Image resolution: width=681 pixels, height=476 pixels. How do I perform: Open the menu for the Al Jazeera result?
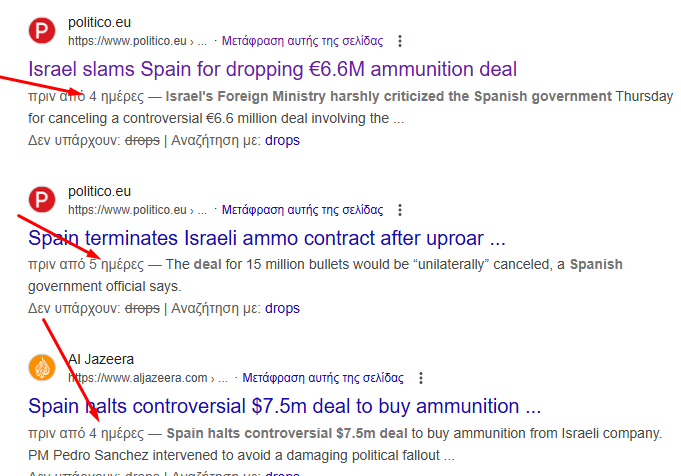coord(421,378)
